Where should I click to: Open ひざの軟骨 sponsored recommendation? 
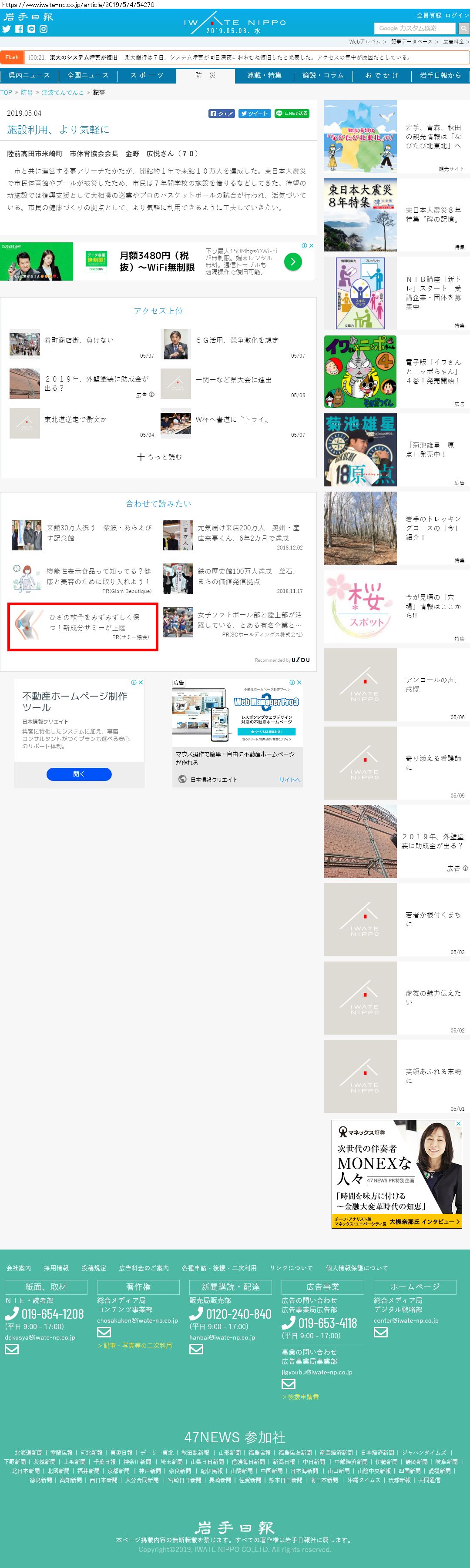tap(83, 627)
